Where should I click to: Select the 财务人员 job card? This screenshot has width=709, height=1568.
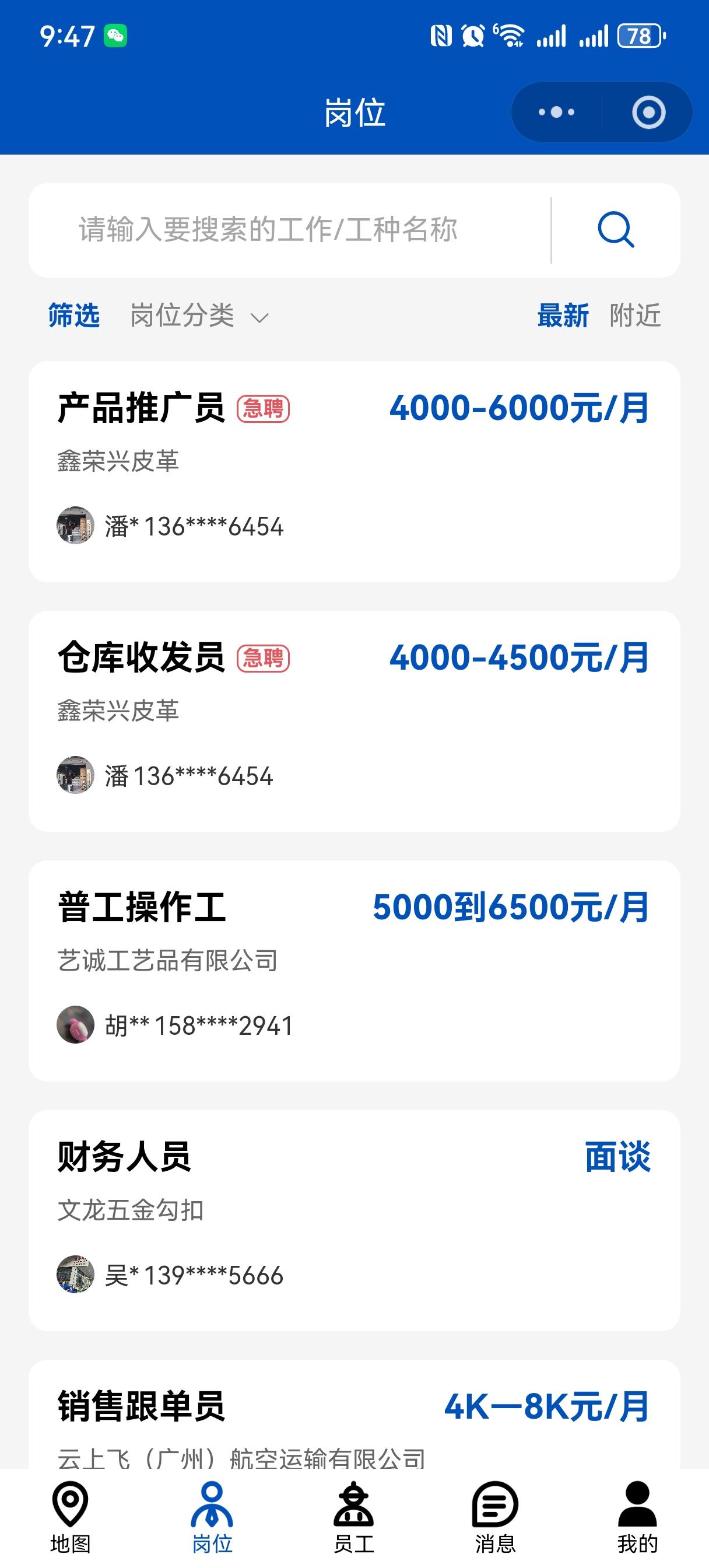pos(354,1220)
